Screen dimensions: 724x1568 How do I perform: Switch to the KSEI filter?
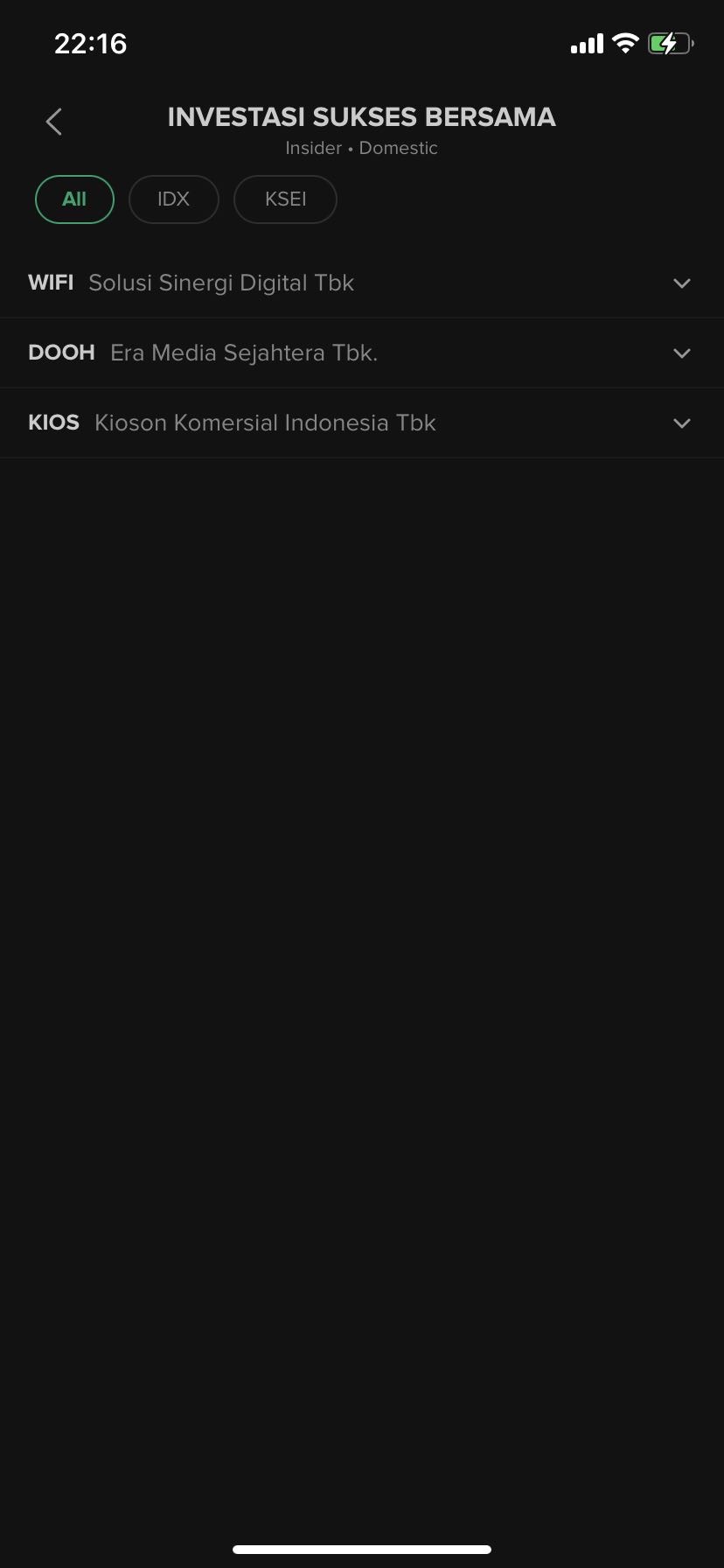[x=285, y=199]
